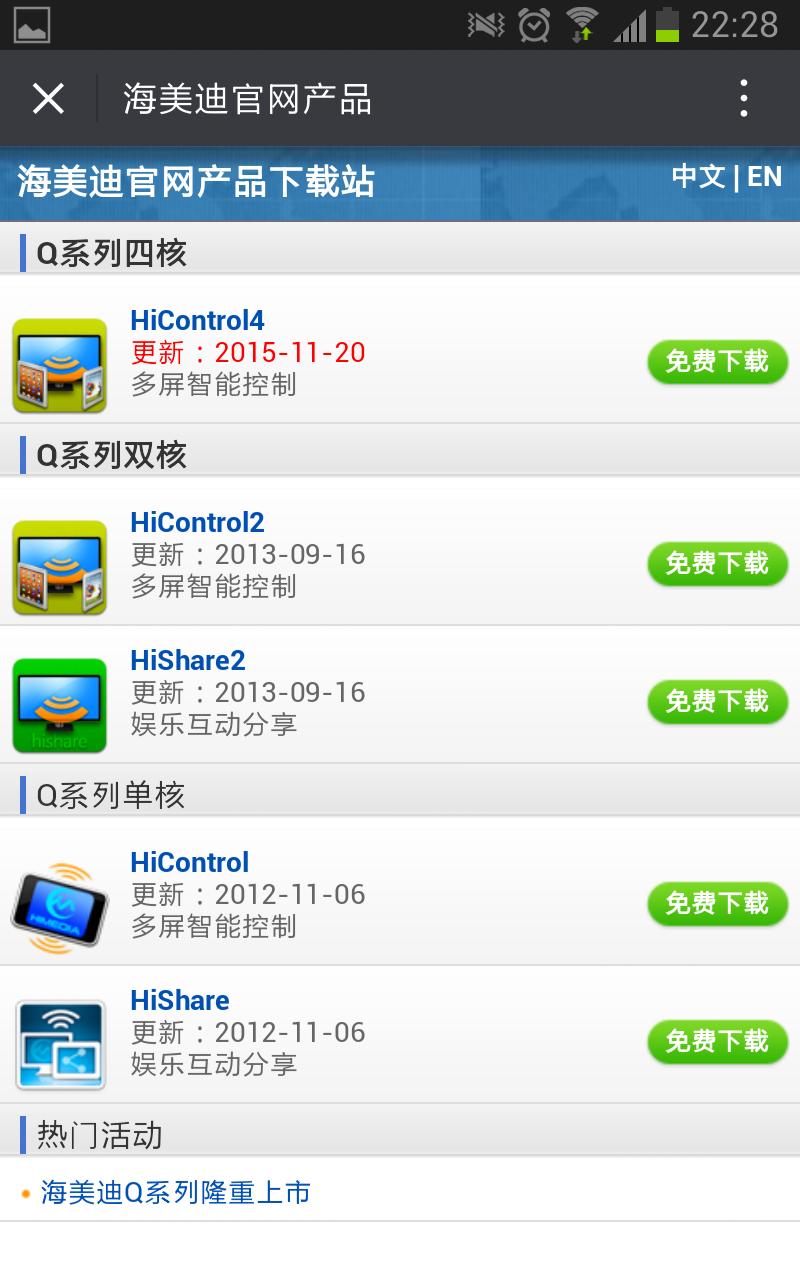The width and height of the screenshot is (800, 1280).
Task: Tap the 海美迪官网产品 title bar
Action: 248,98
